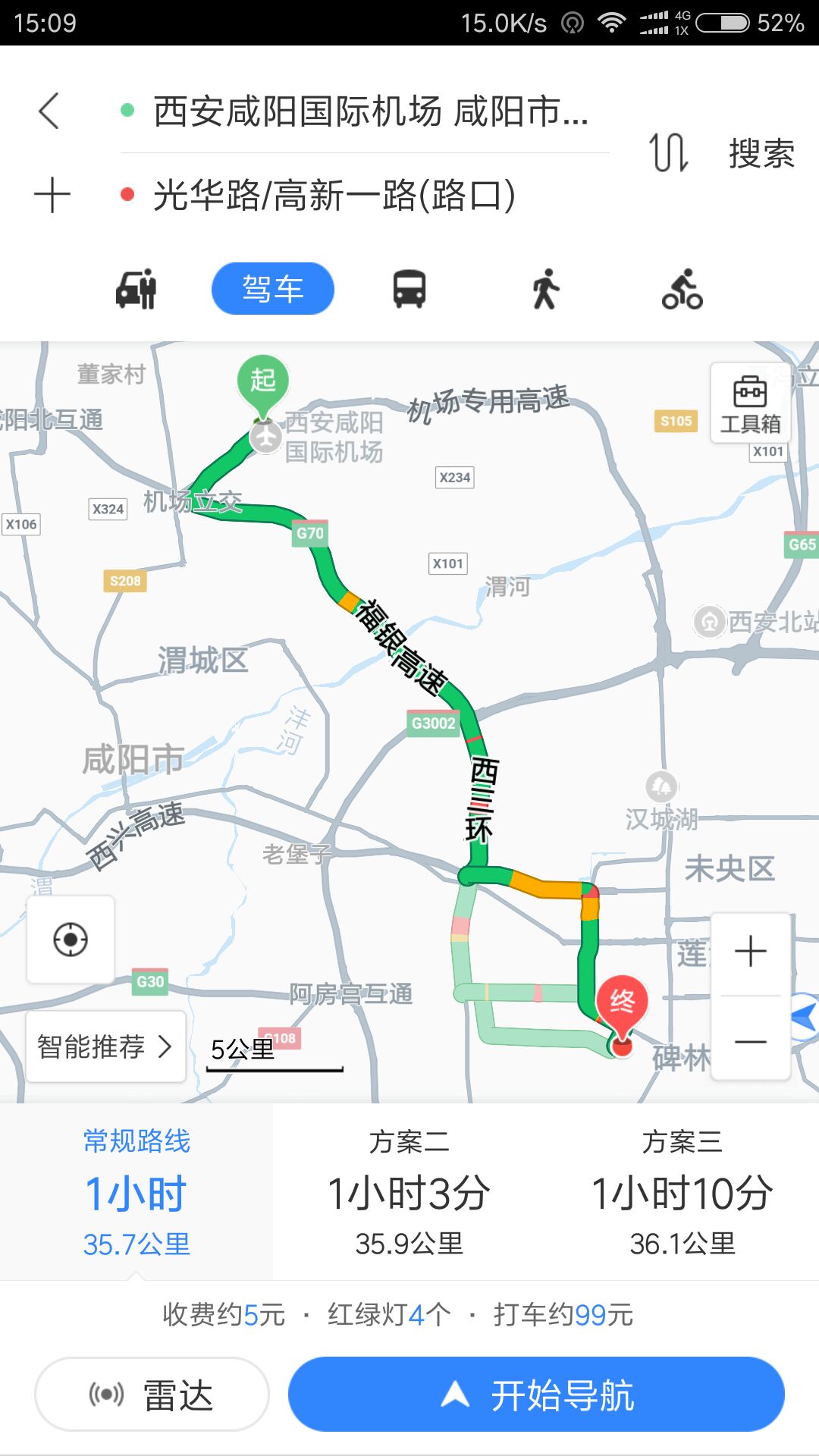Start navigation with 开始导航
The height and width of the screenshot is (1456, 819).
point(536,1395)
